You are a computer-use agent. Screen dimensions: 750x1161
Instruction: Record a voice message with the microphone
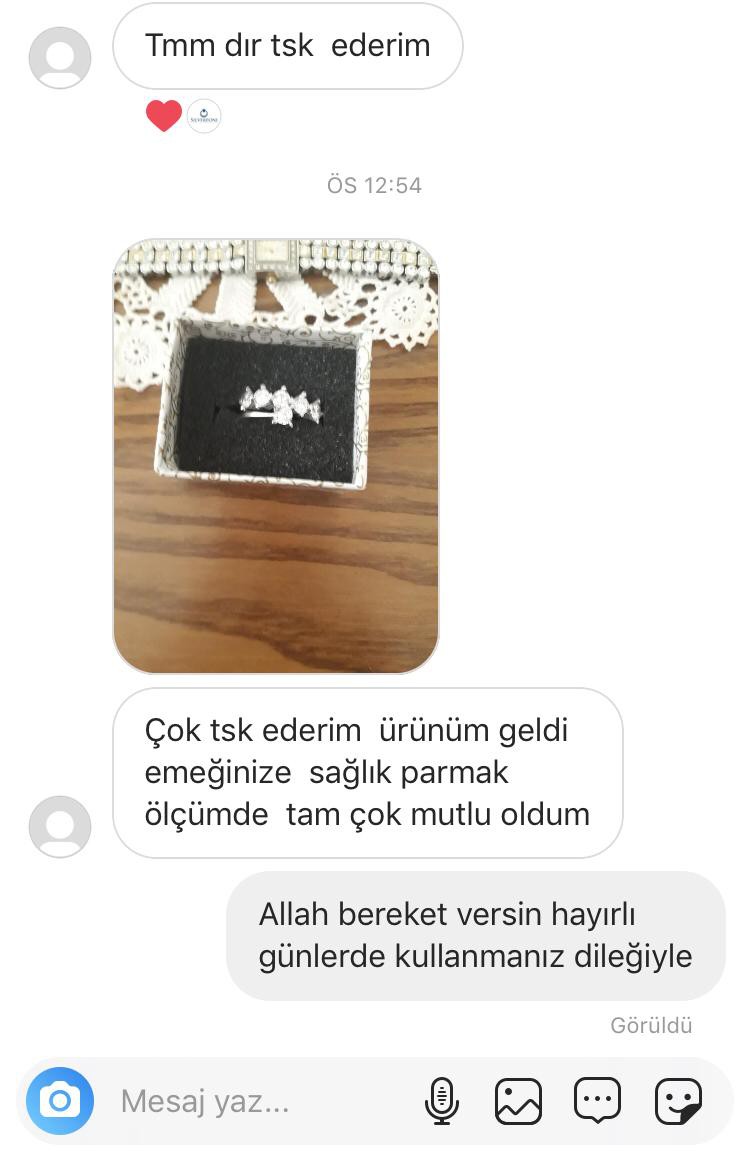coord(441,1101)
